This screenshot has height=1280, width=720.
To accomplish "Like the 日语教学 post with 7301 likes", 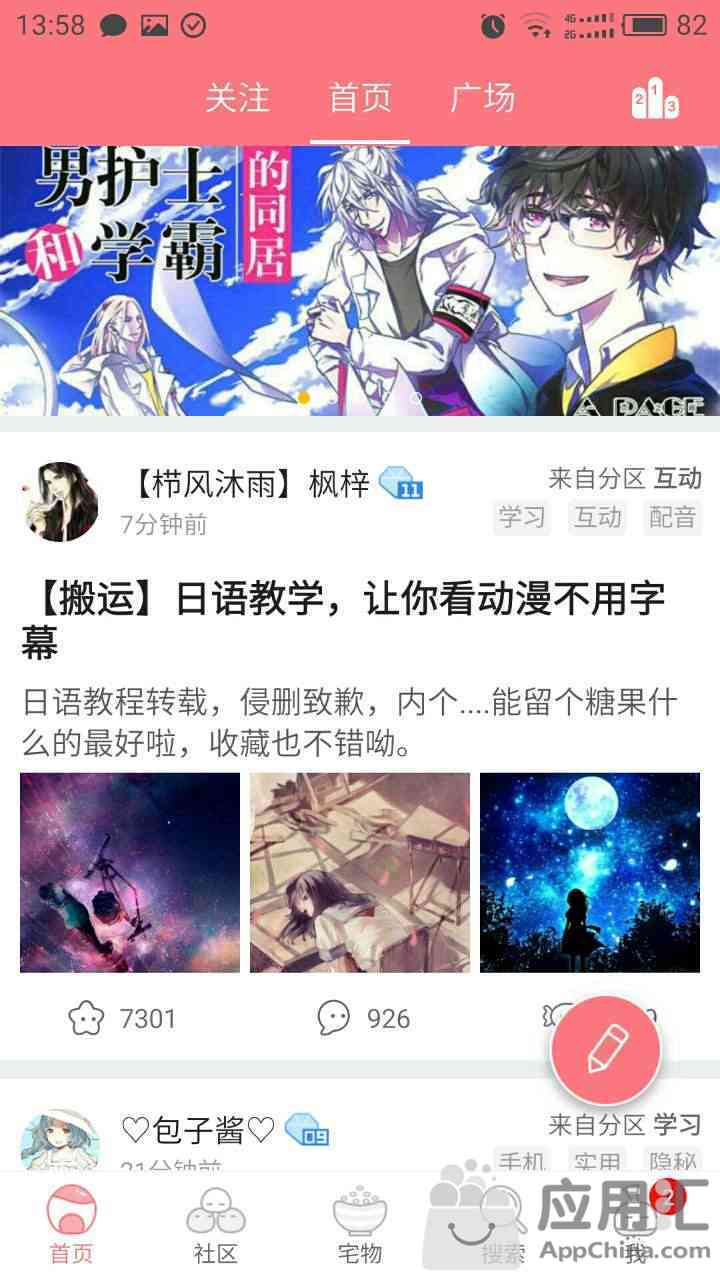I will click(88, 1018).
